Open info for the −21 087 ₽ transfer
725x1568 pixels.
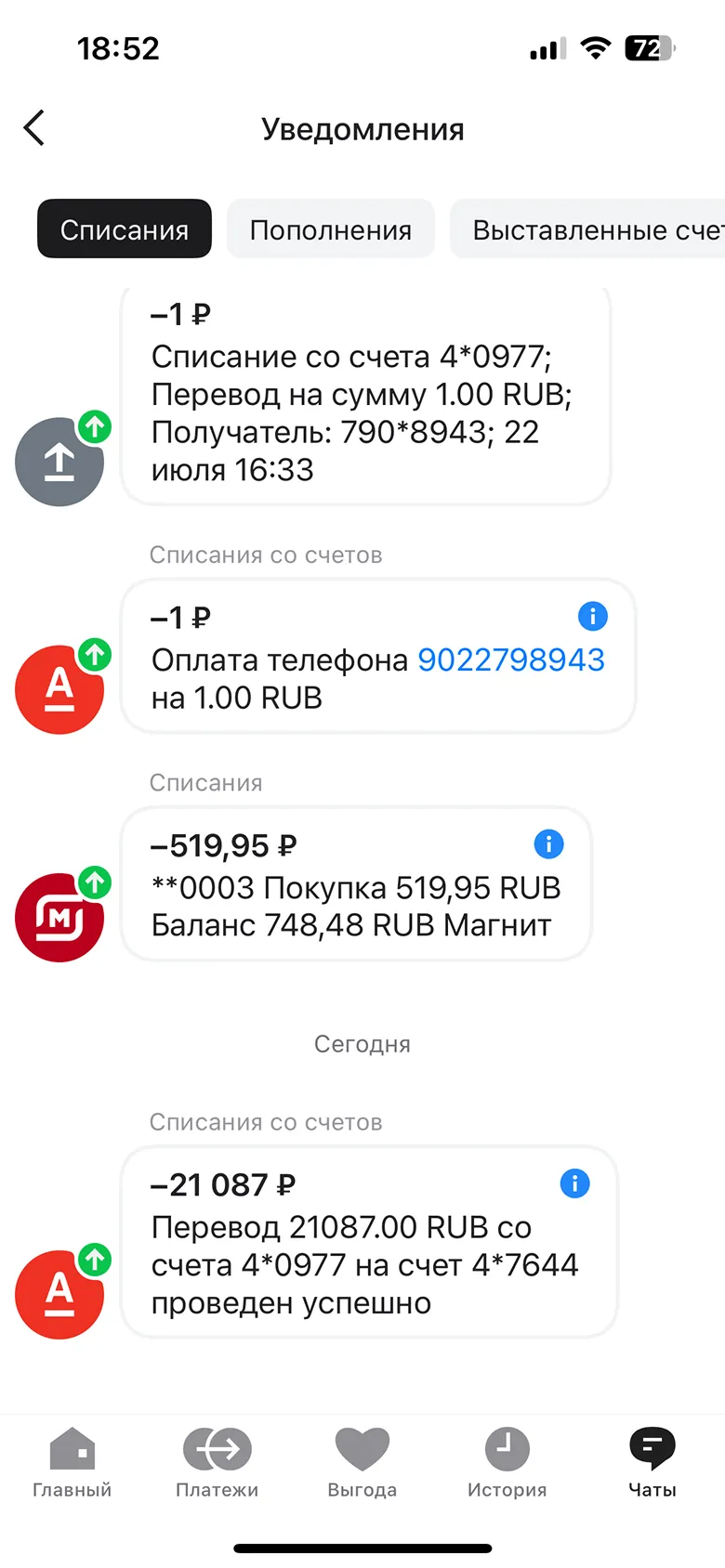click(x=574, y=1183)
